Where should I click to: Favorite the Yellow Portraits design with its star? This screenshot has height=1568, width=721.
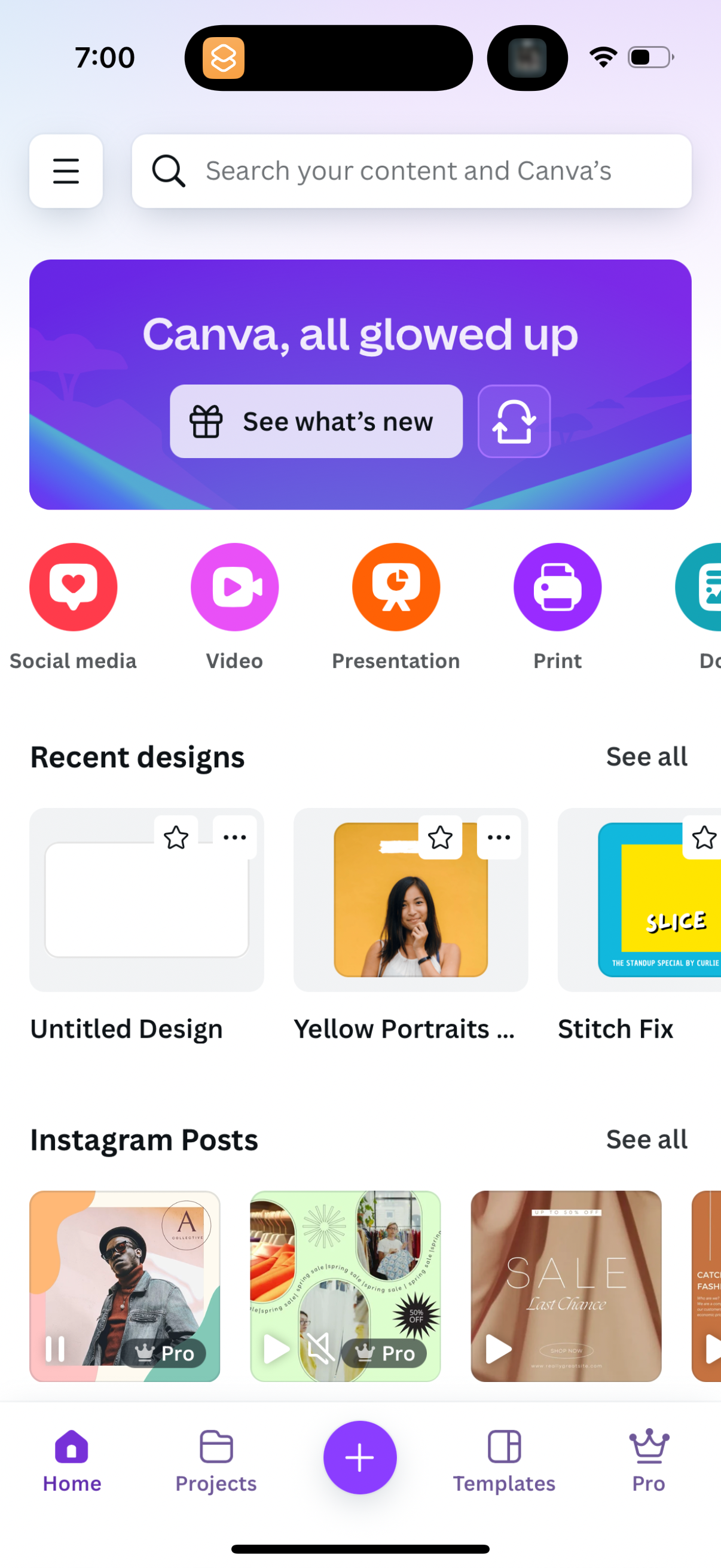[x=440, y=838]
